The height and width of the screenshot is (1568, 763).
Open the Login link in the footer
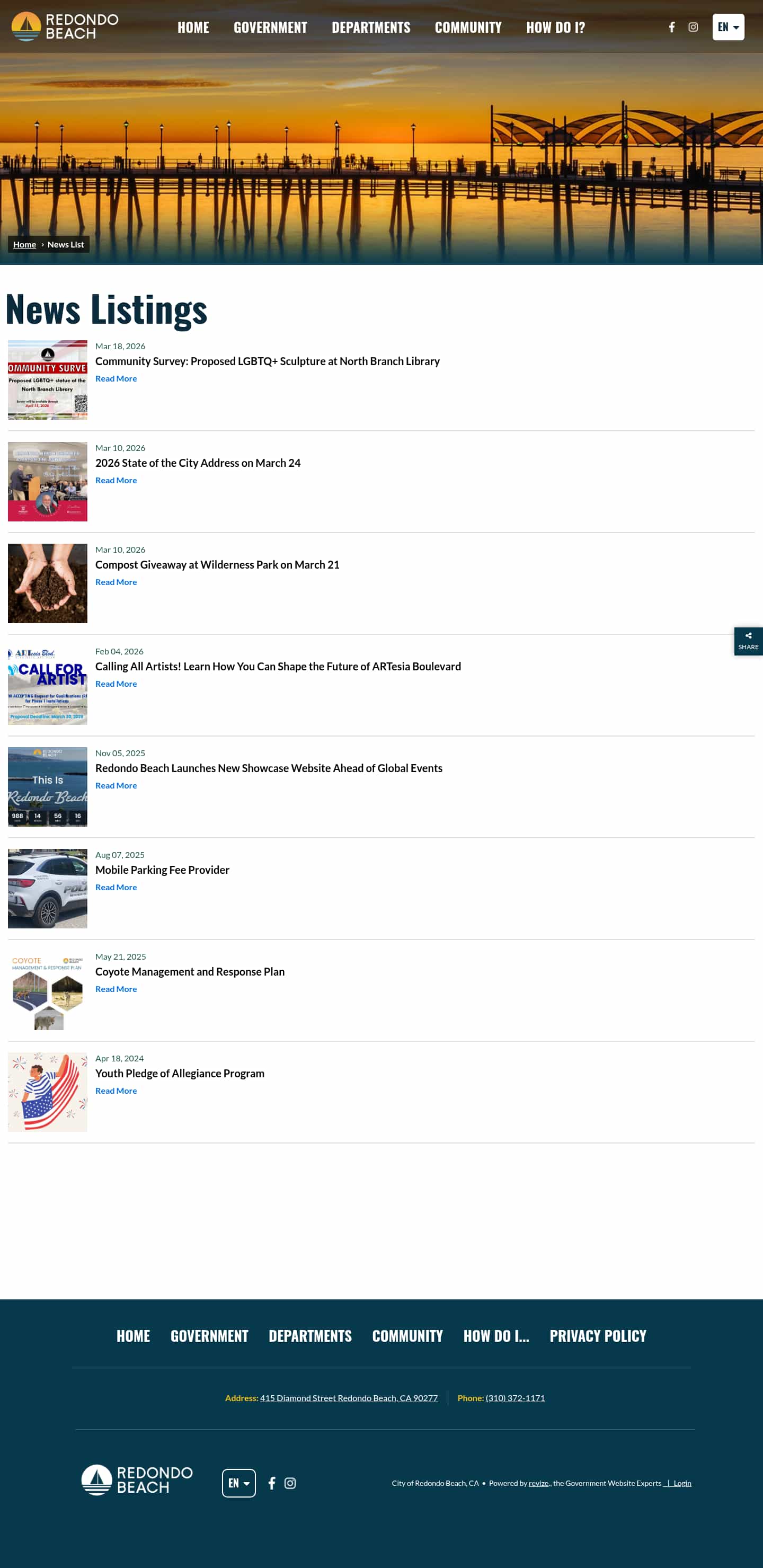click(681, 1483)
